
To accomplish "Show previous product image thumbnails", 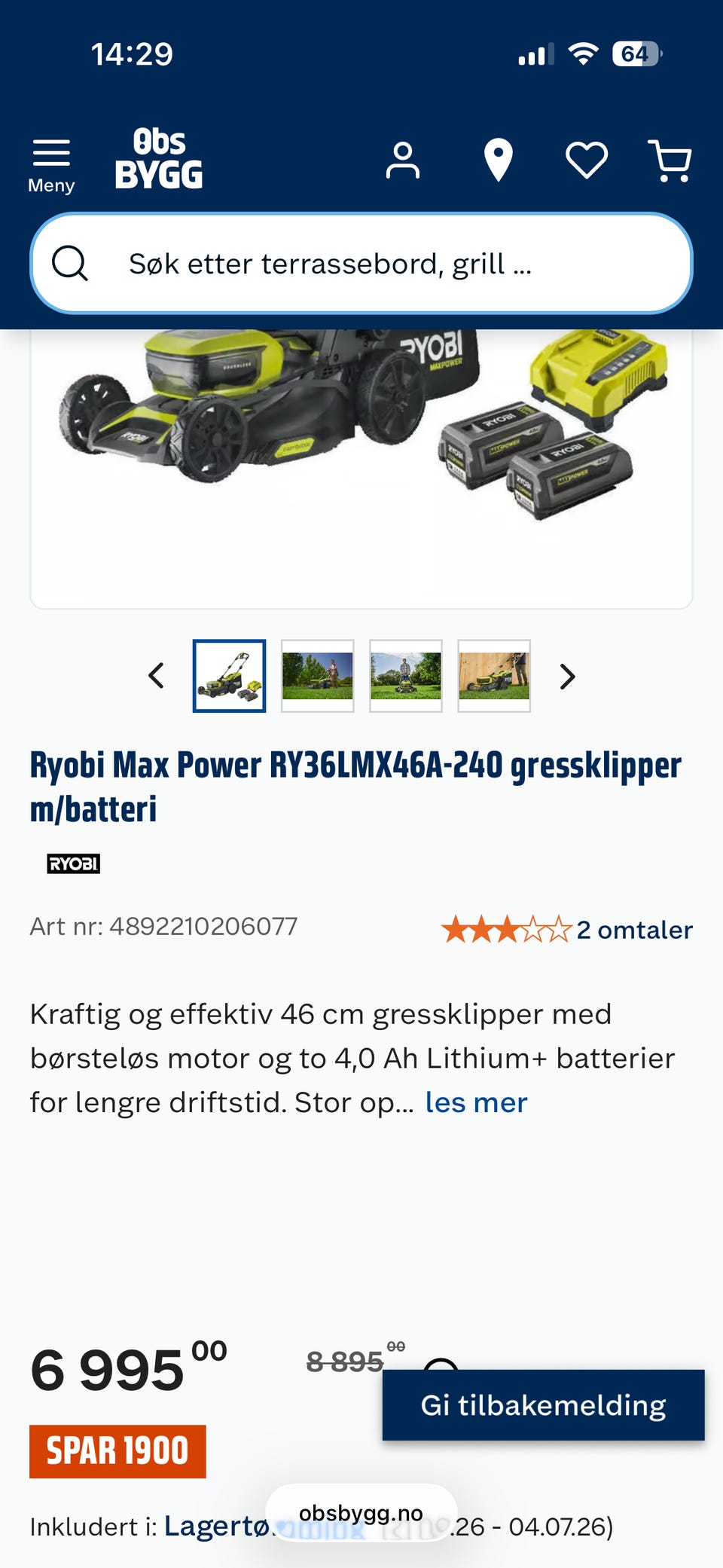I will (156, 676).
